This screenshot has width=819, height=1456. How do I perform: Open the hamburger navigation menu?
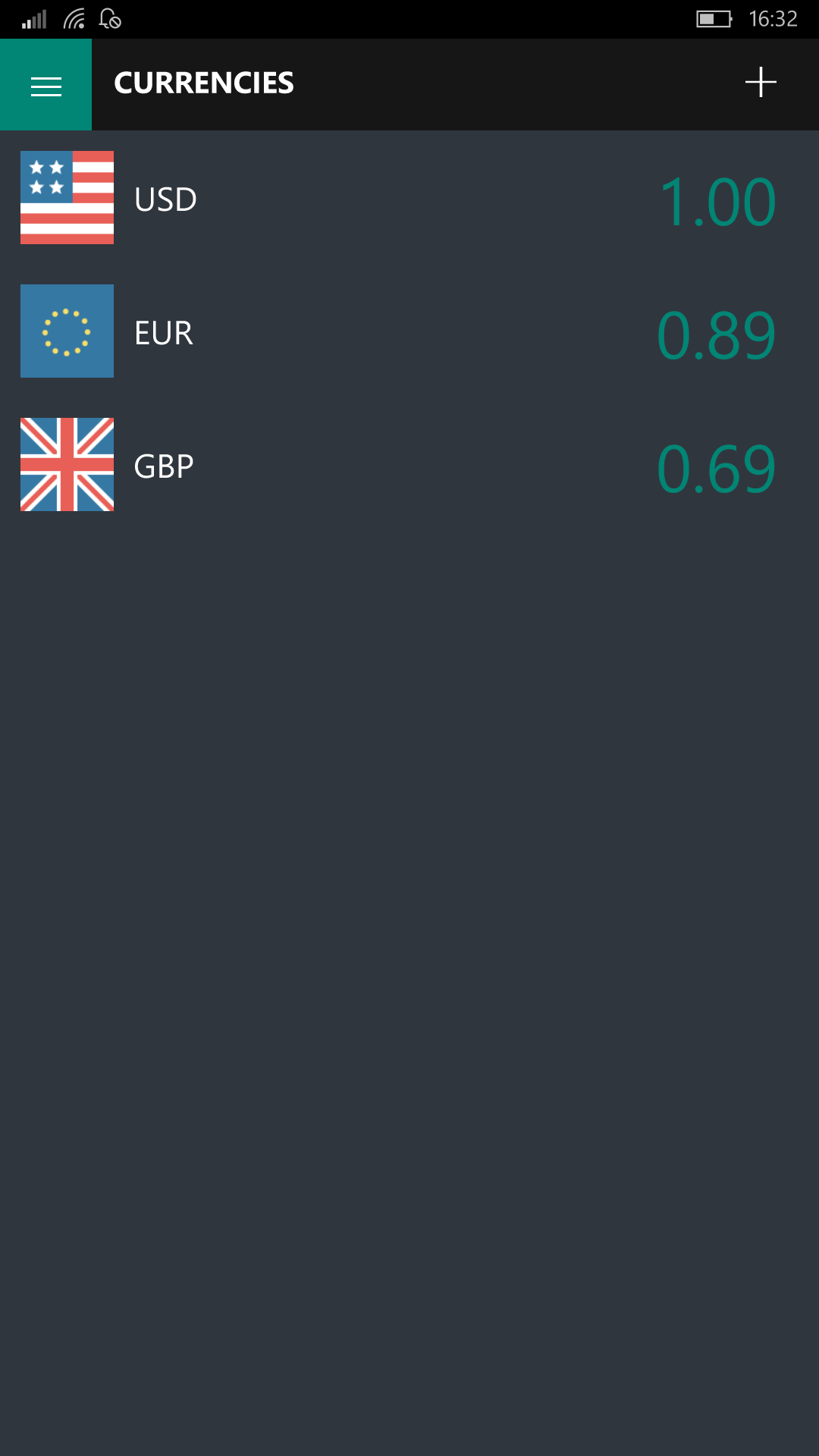[45, 85]
